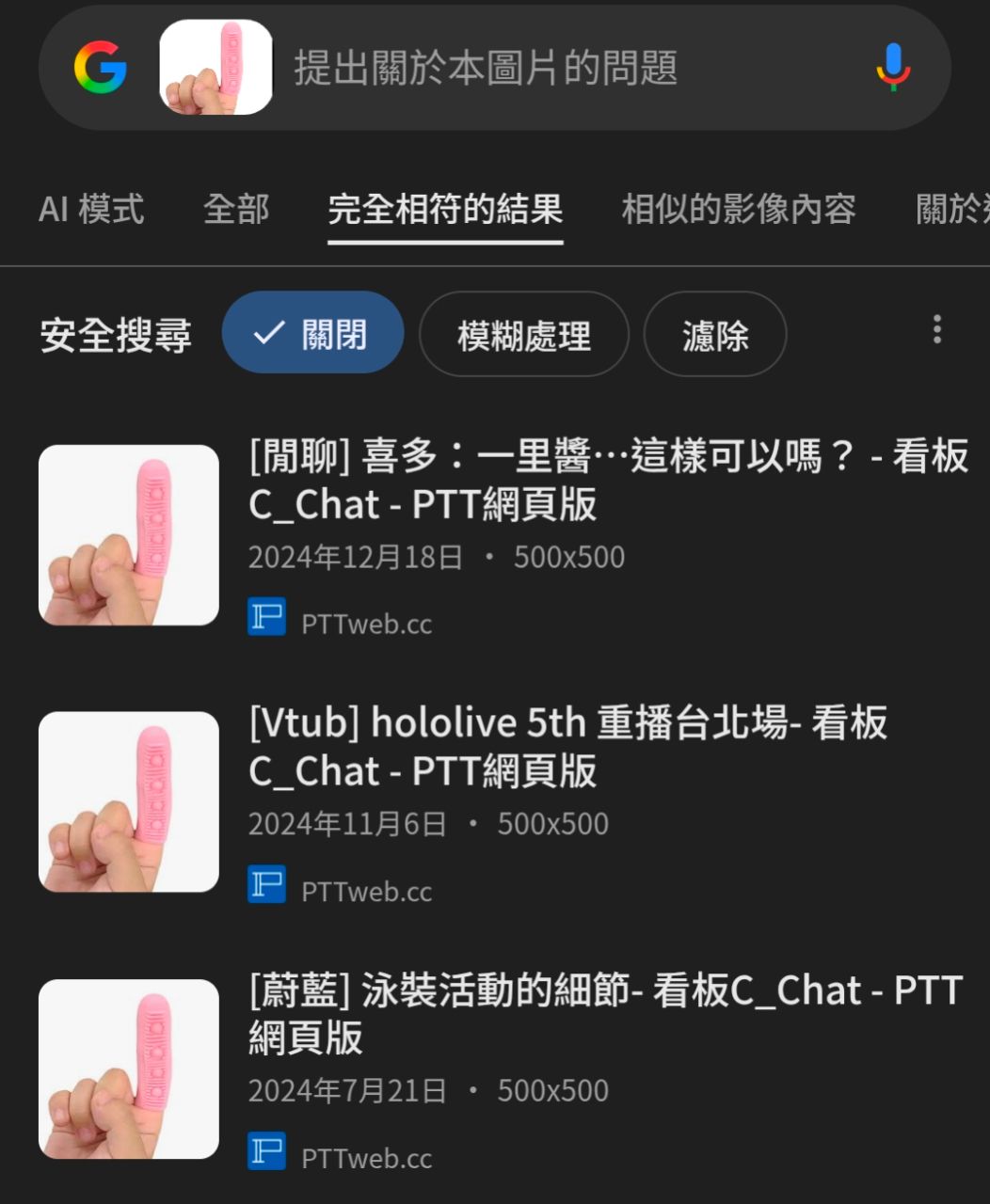Choose the 模糊處理 SafeSearch option
Image resolution: width=990 pixels, height=1204 pixels.
click(523, 335)
